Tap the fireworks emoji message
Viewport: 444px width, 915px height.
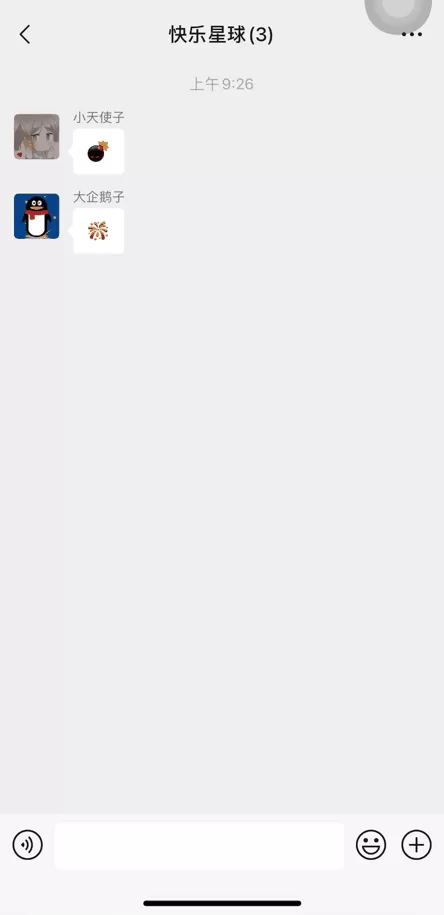click(x=99, y=231)
